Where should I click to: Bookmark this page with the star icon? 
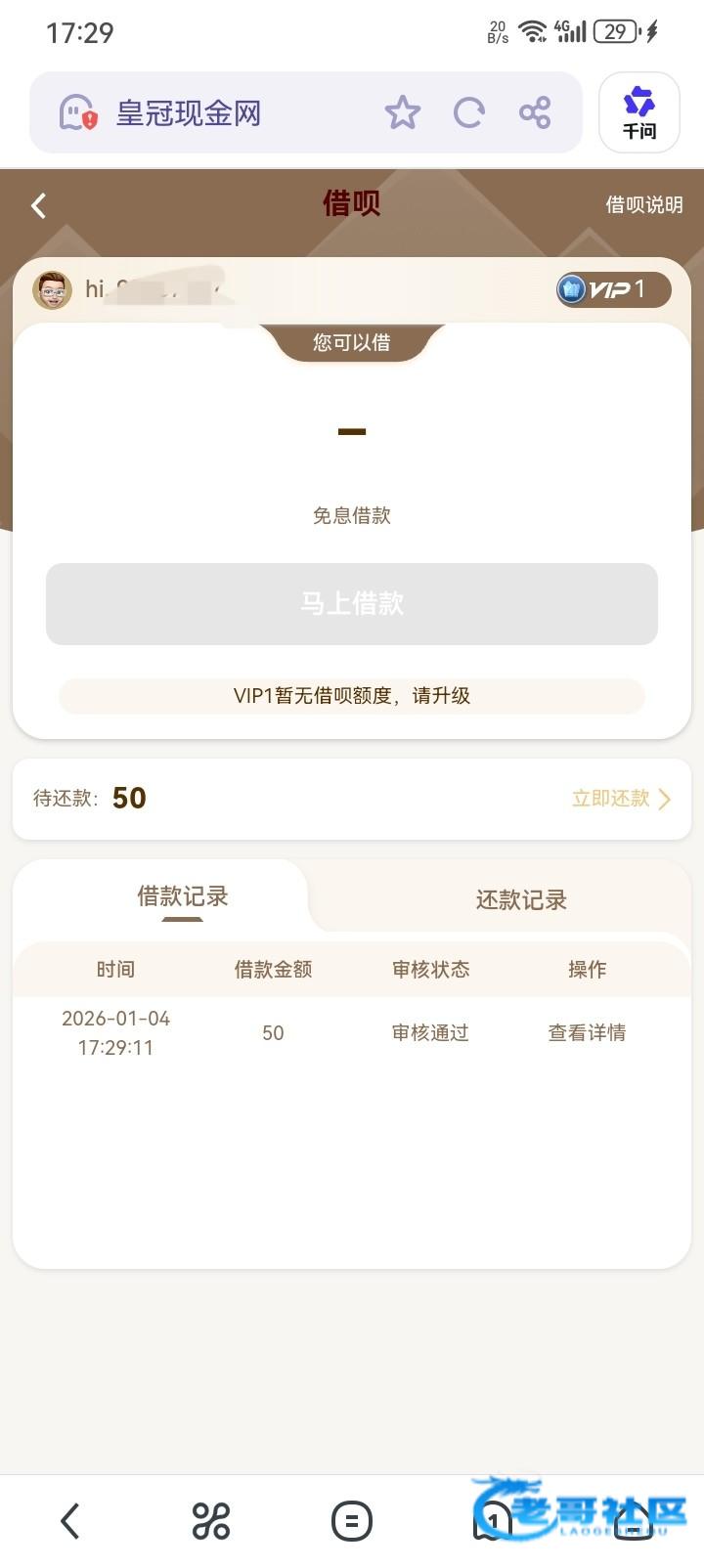point(402,113)
